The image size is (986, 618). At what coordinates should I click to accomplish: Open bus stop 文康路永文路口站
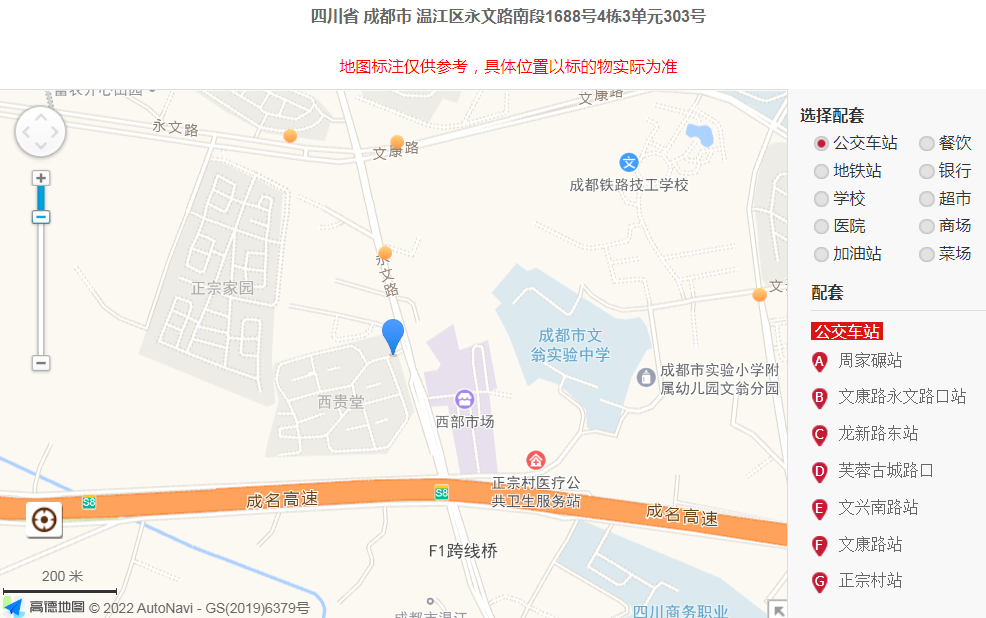(x=902, y=397)
